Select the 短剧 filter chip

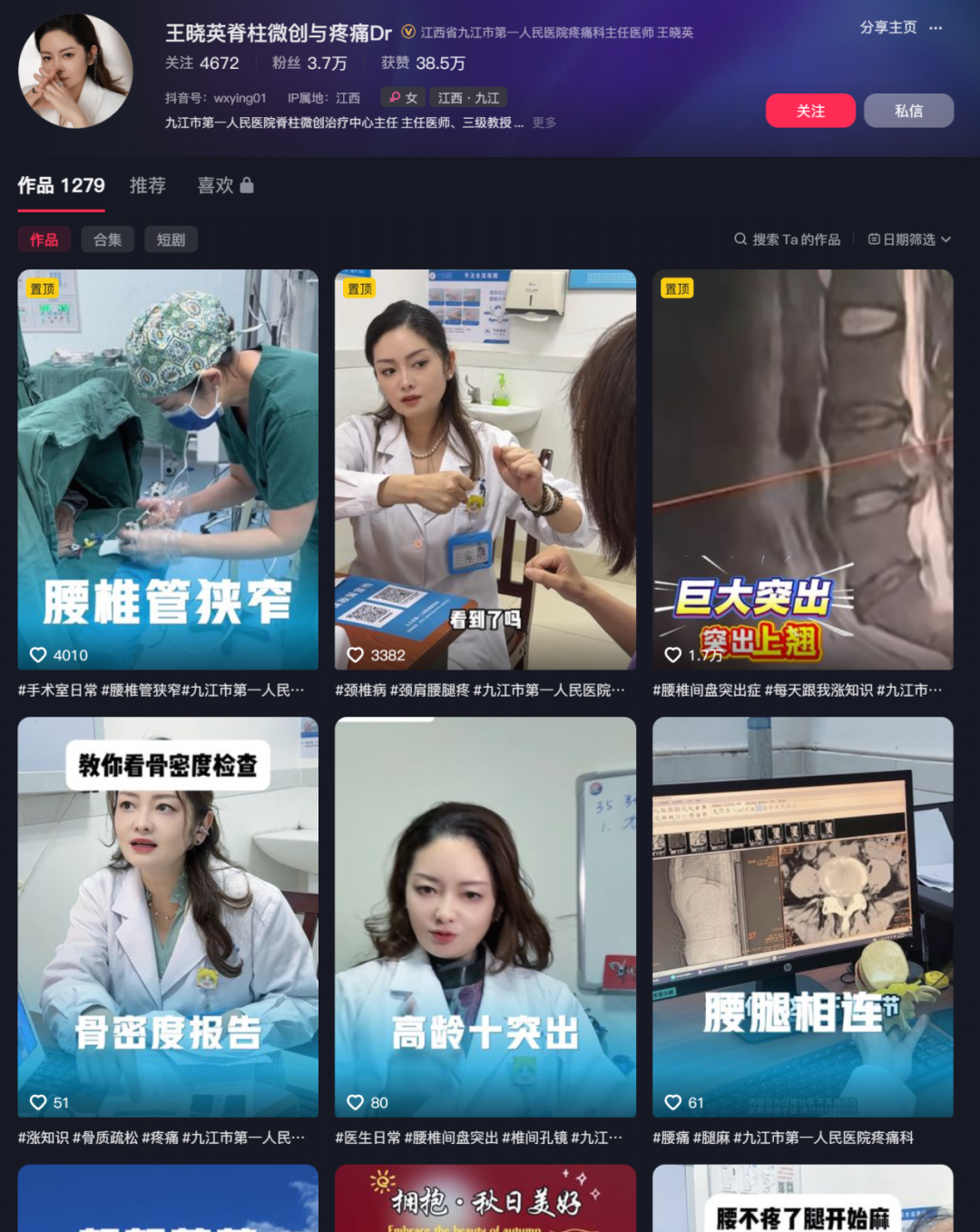coord(171,240)
